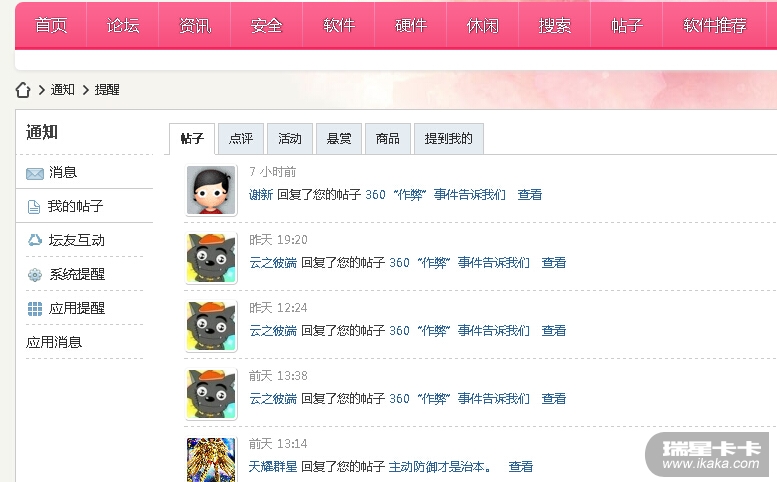Go to the 首页 home page
Viewport: 777px width, 482px height.
[x=51, y=26]
